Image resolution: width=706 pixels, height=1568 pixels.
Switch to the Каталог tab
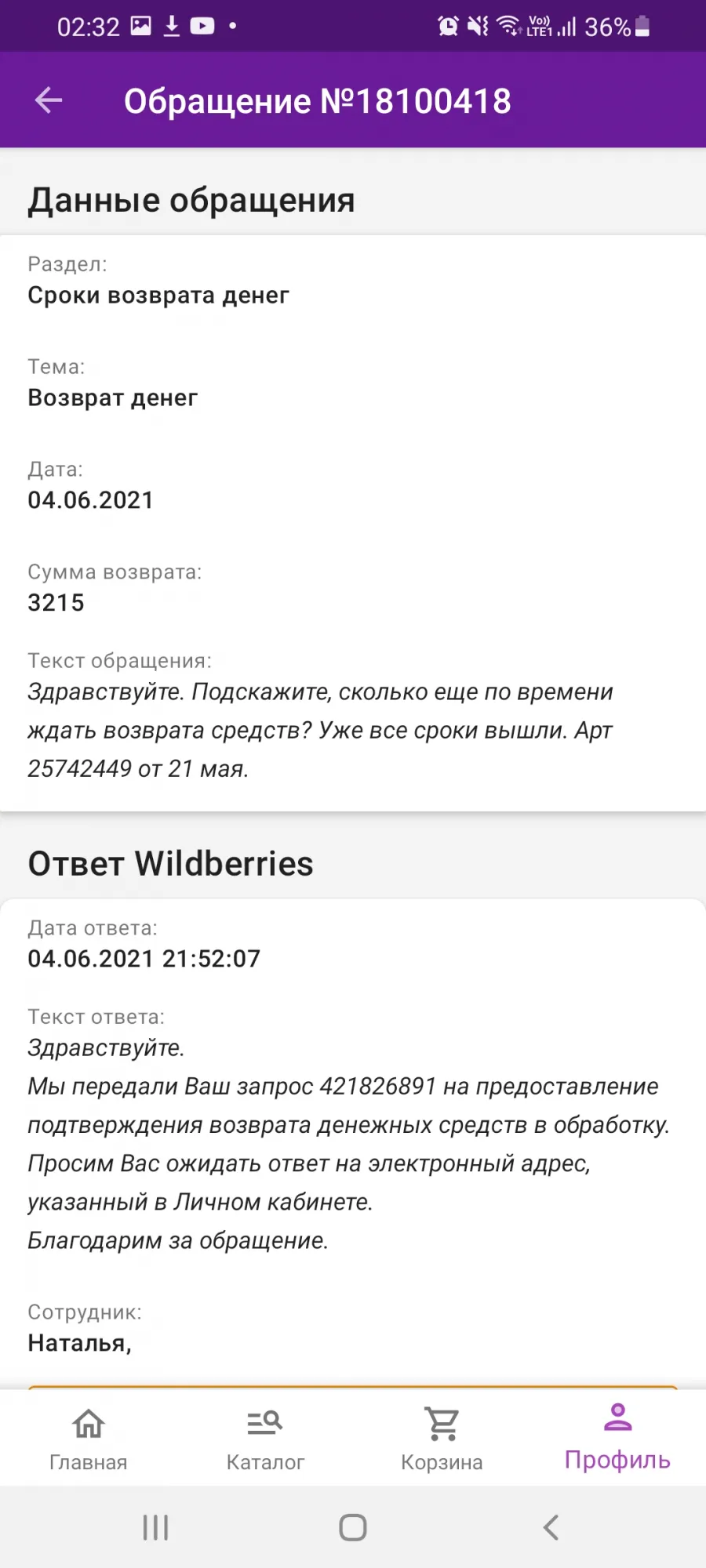point(265,1439)
